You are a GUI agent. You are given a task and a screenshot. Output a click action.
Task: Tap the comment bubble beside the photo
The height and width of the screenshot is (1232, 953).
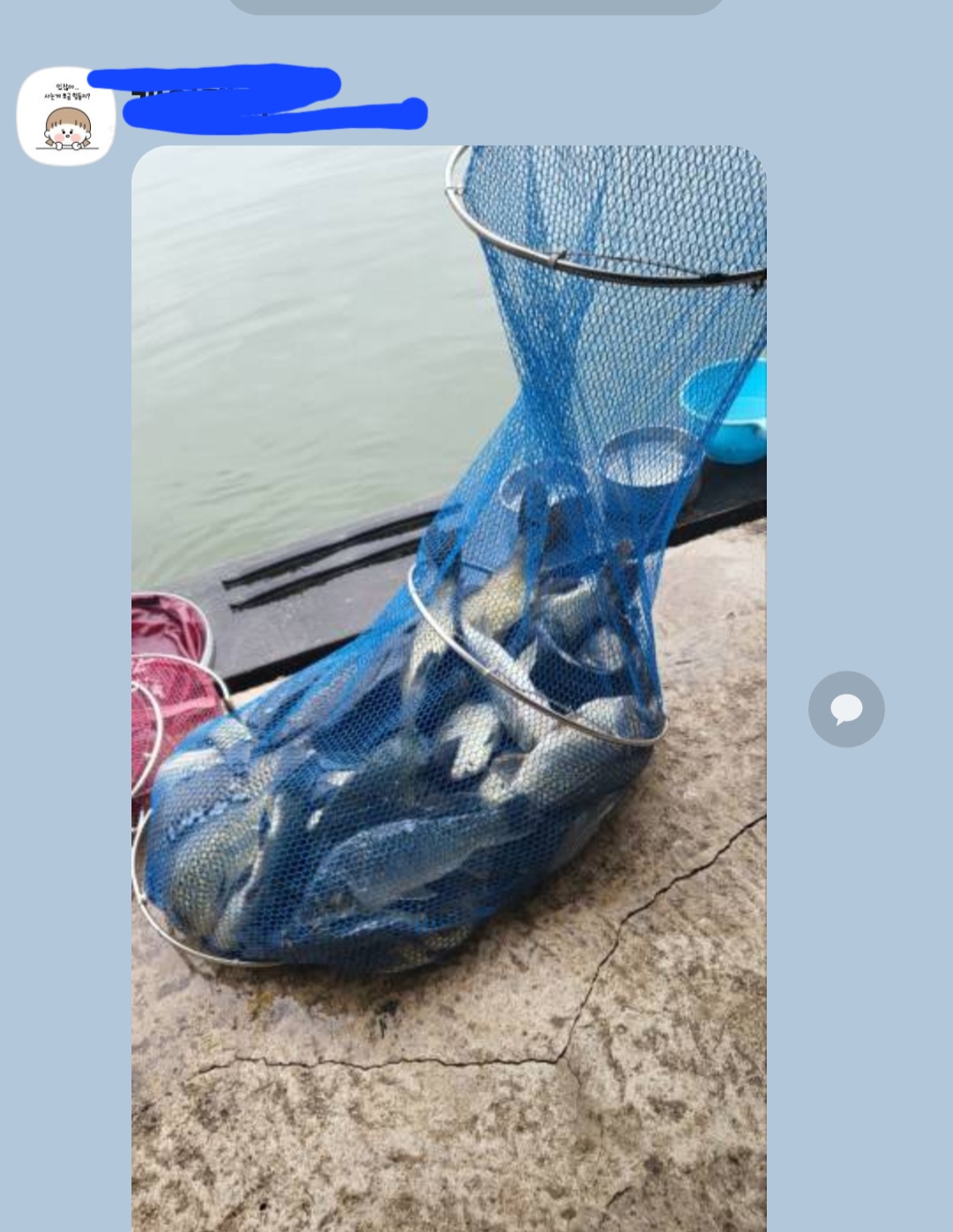845,709
